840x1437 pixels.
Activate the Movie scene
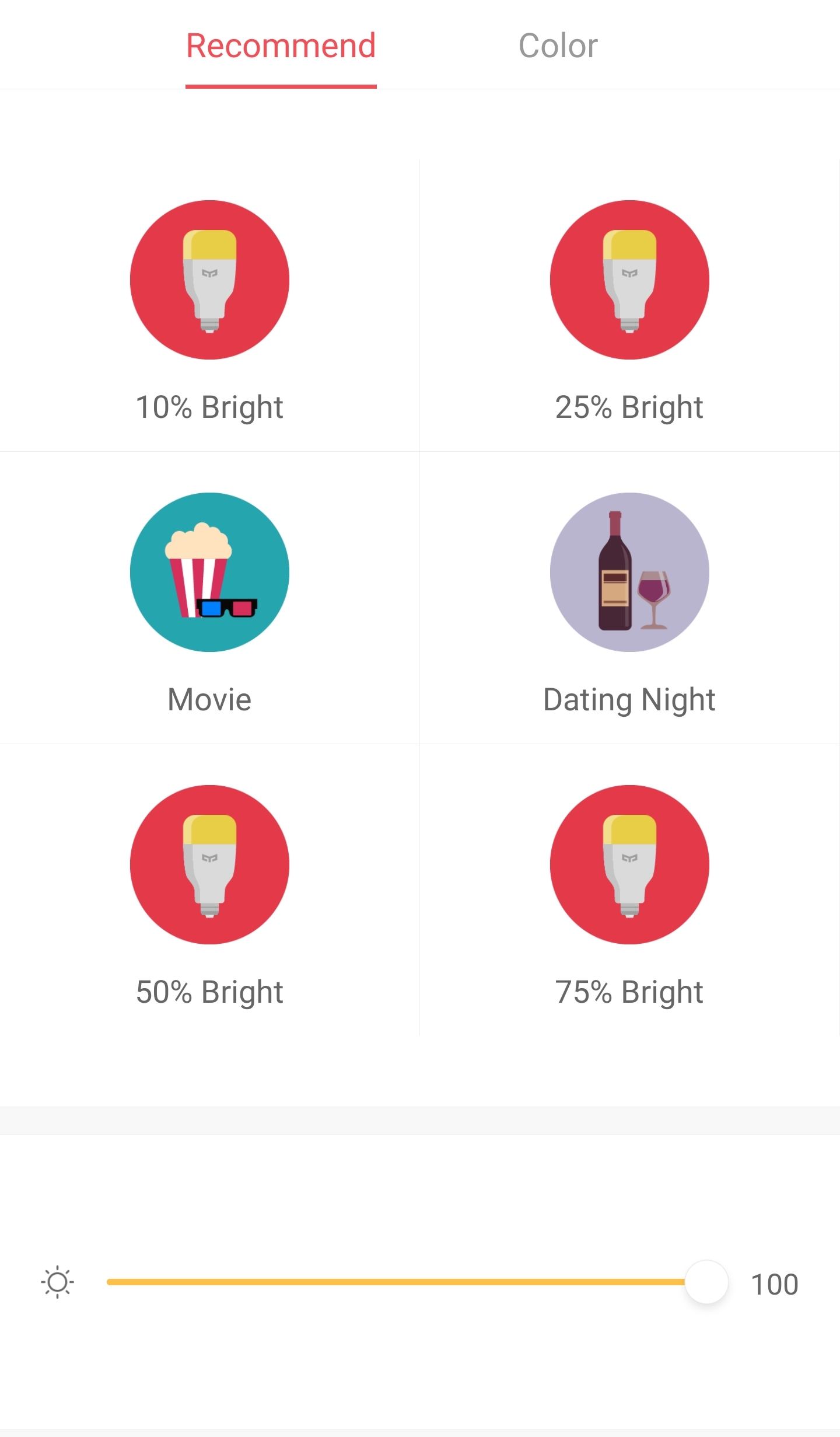coord(209,598)
